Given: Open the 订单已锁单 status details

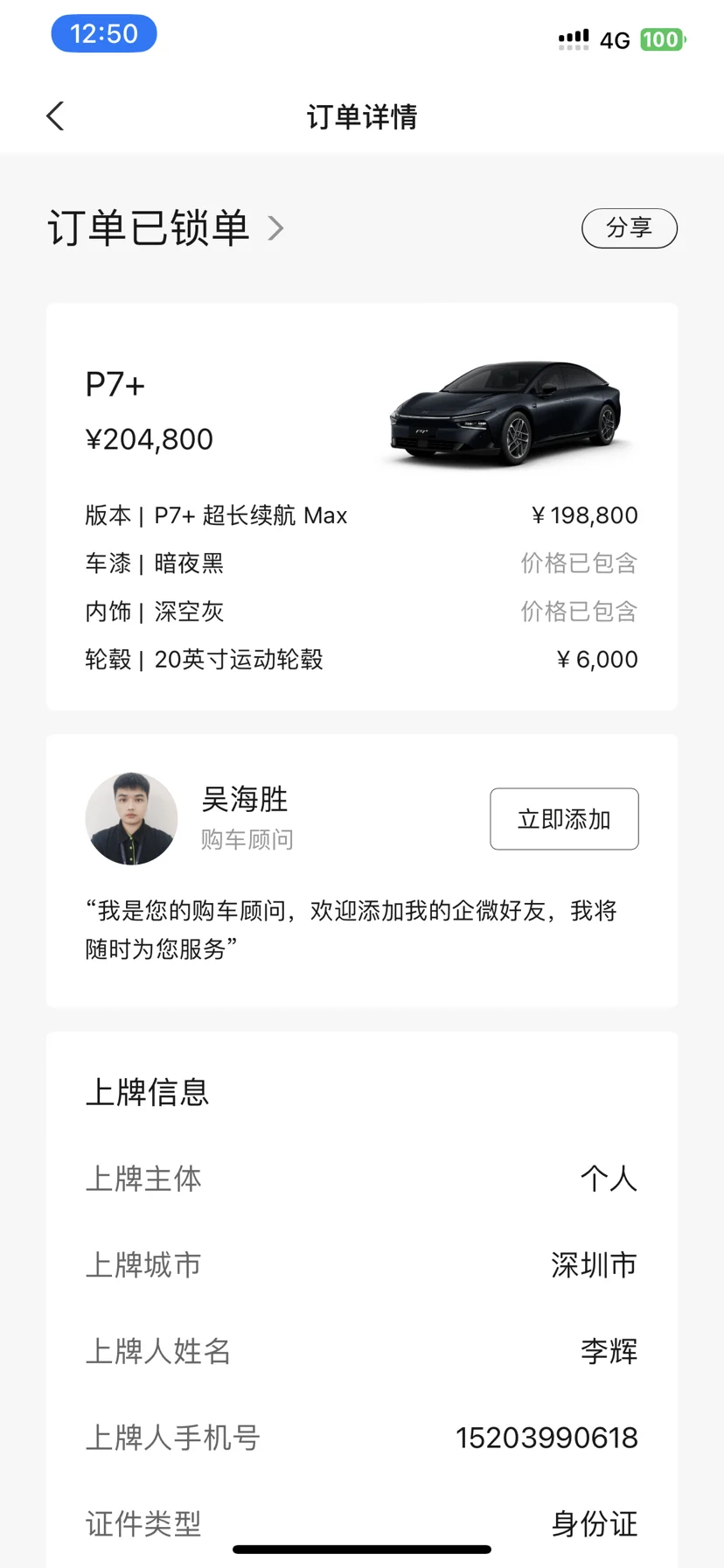Looking at the screenshot, I should [x=166, y=228].
